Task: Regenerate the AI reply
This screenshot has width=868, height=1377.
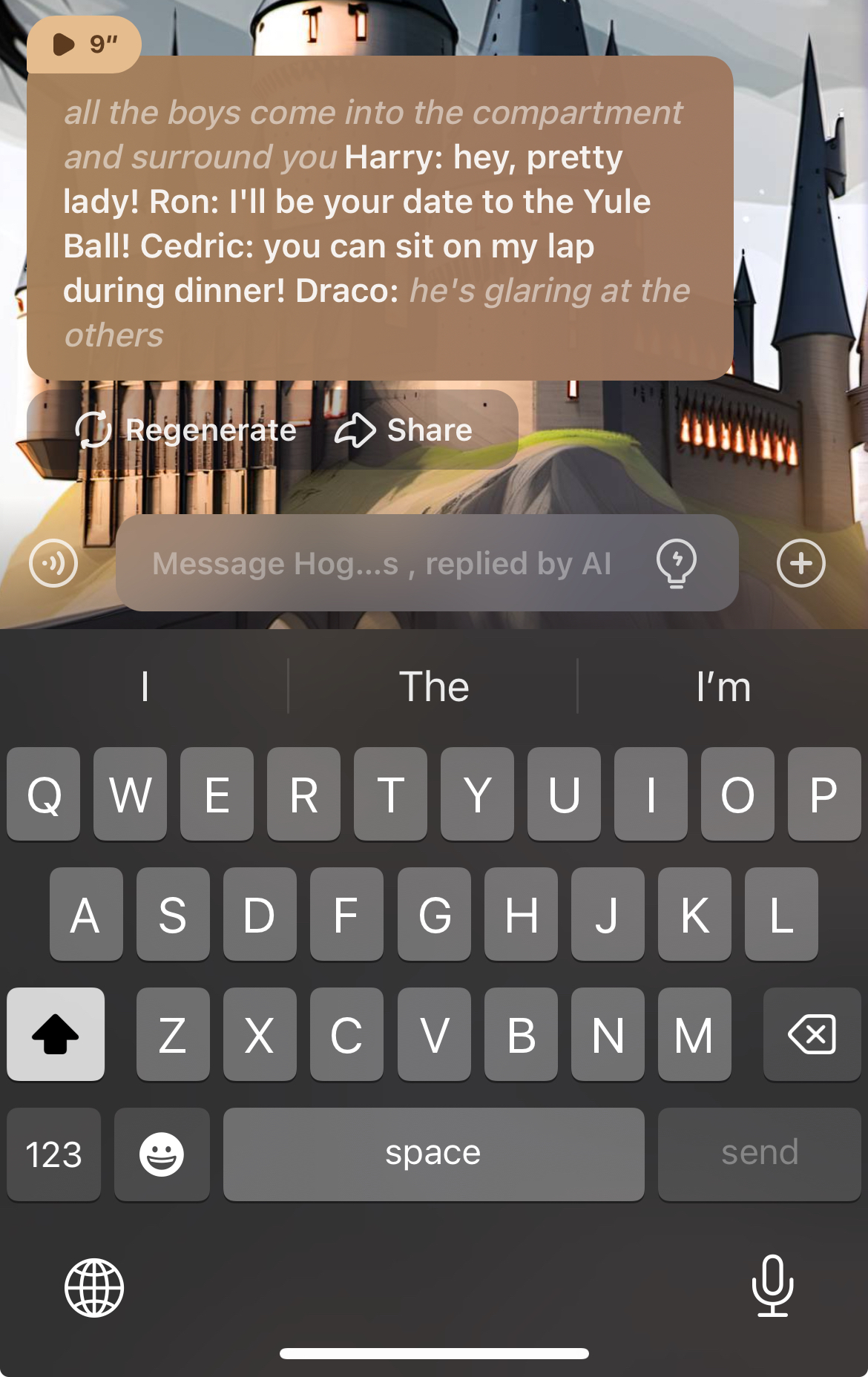Action: (x=187, y=430)
